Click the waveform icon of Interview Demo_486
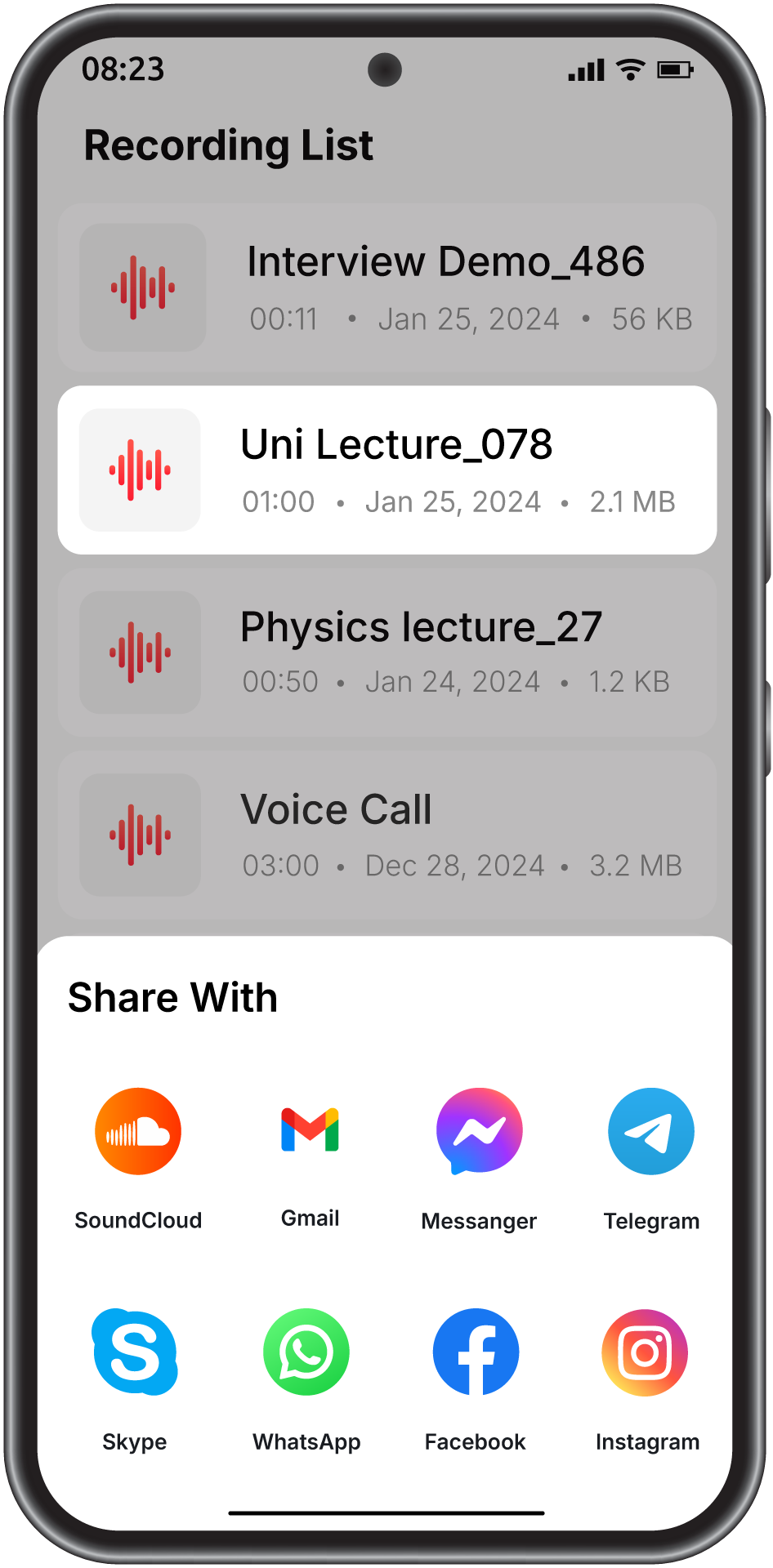The height and width of the screenshot is (1568, 773). [142, 286]
